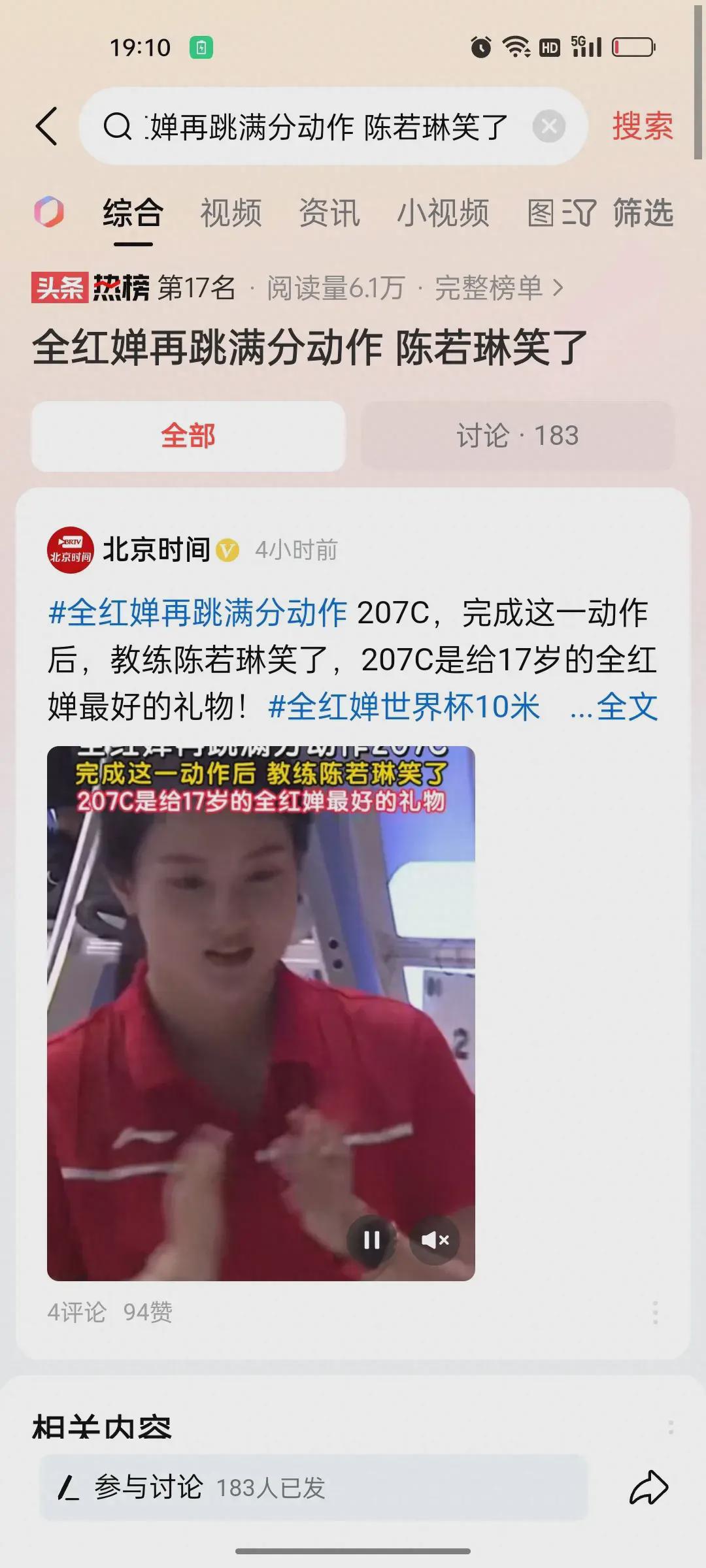Switch to the 视频 tab
The image size is (706, 1568).
pyautogui.click(x=231, y=213)
